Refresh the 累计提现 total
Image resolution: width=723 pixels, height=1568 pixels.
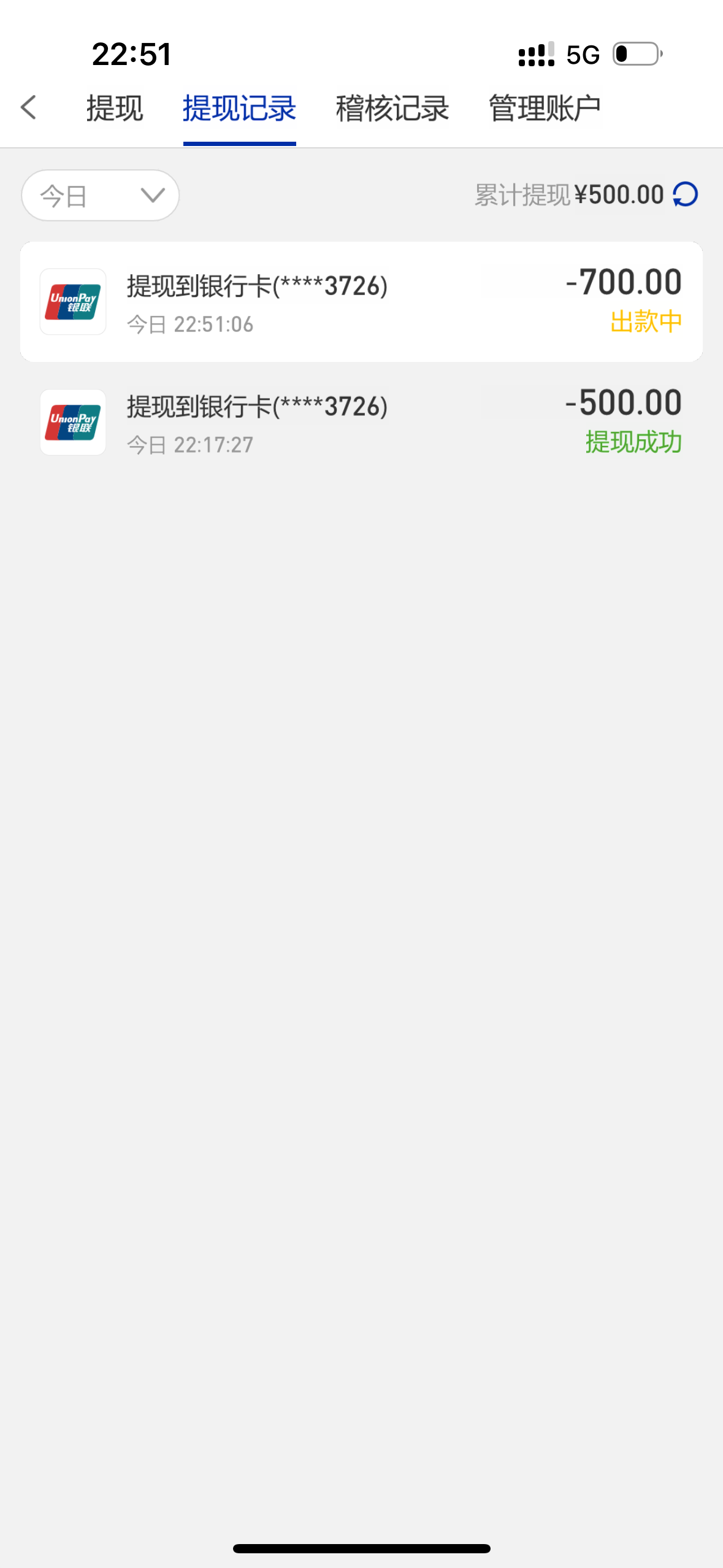pyautogui.click(x=686, y=195)
